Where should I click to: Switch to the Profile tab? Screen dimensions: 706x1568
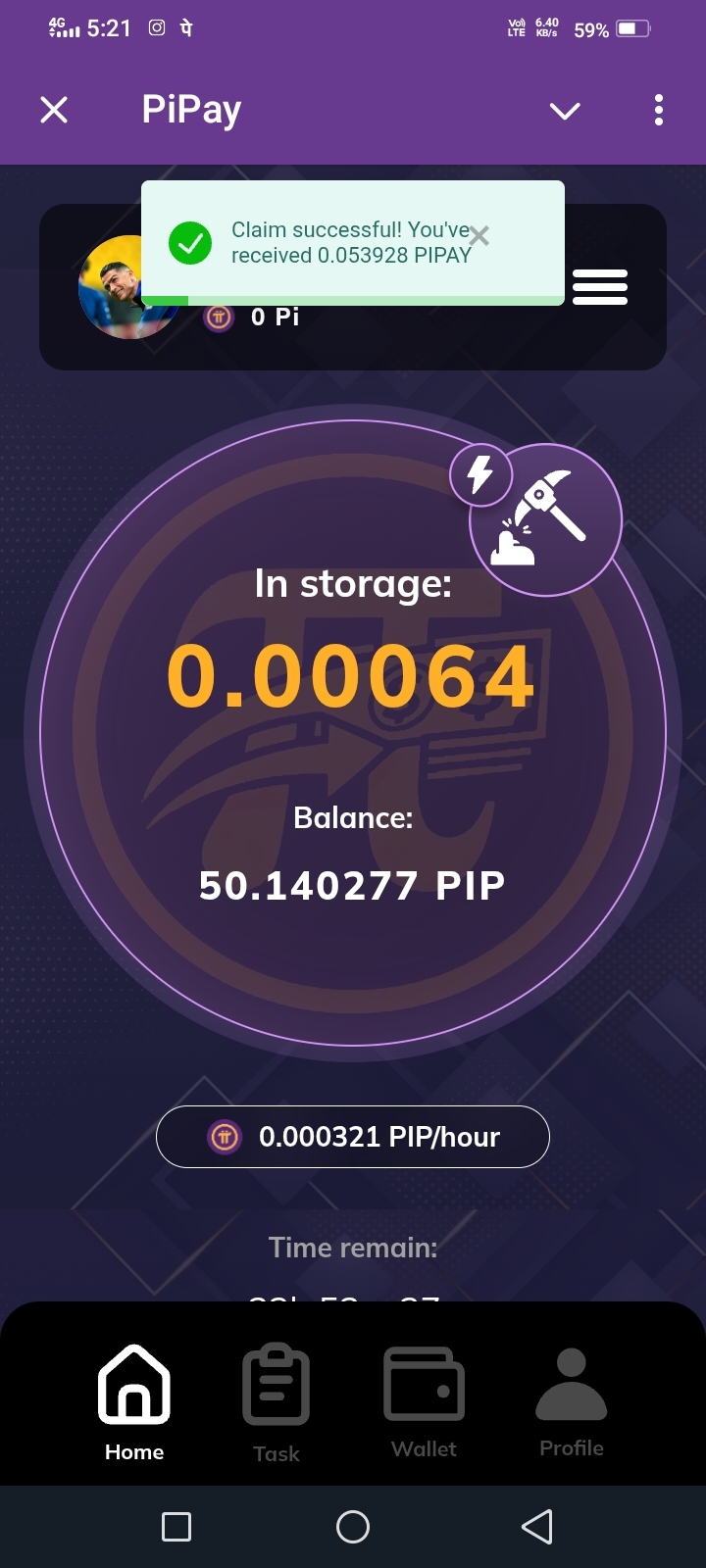(572, 1401)
